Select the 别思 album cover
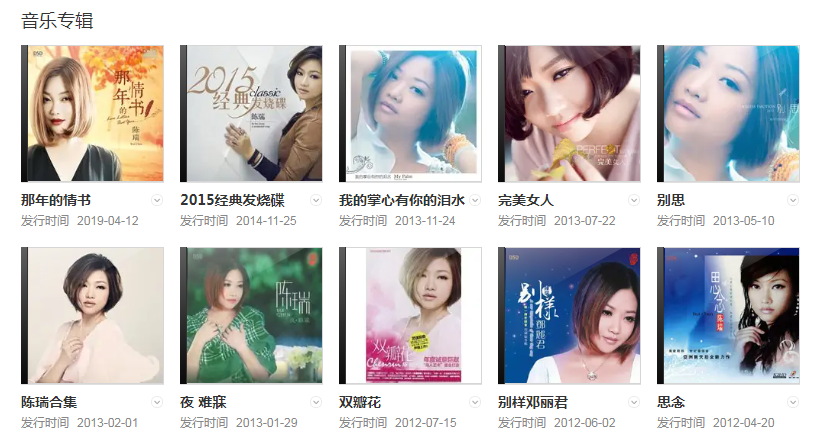Viewport: 821px width, 445px height. click(728, 113)
